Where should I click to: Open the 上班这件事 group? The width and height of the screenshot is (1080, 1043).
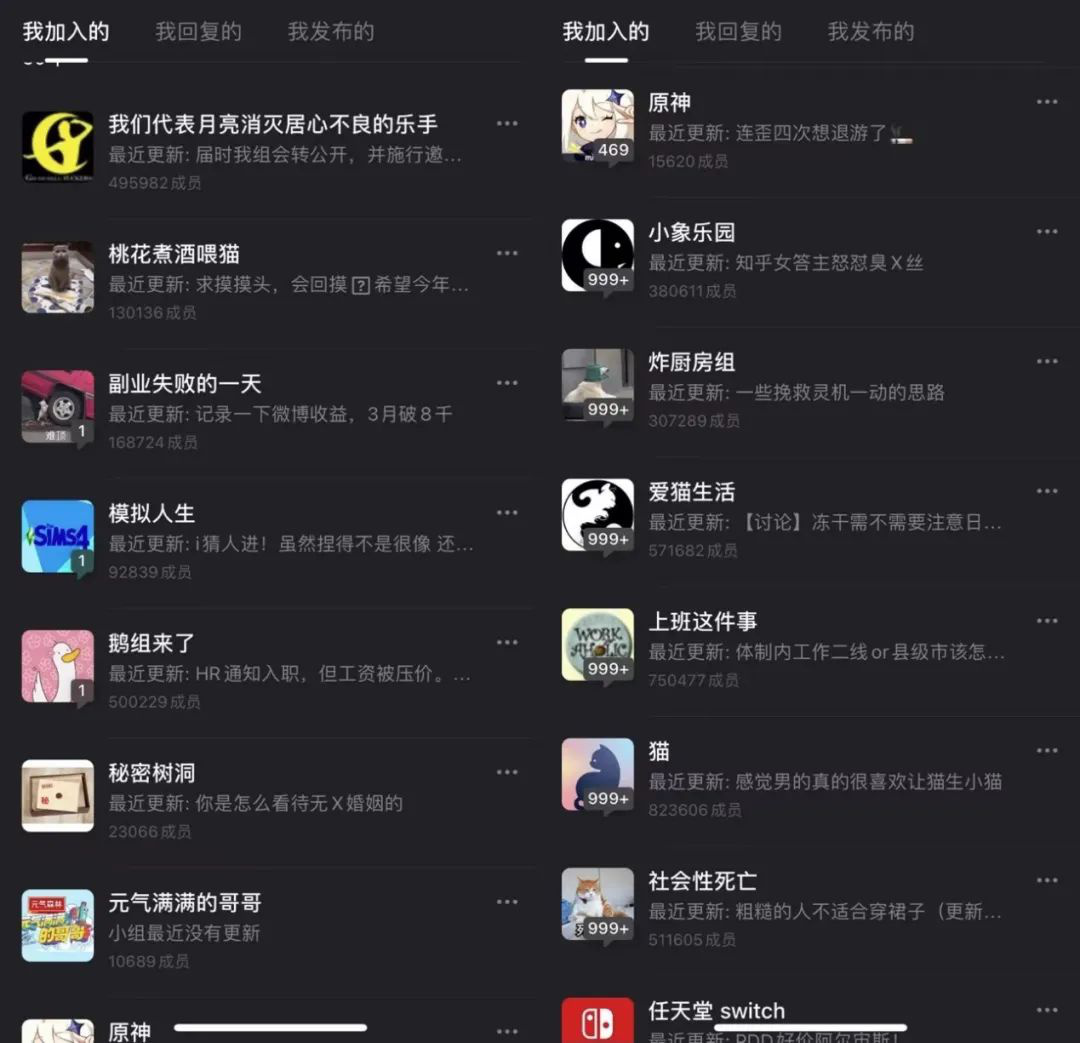(x=703, y=622)
